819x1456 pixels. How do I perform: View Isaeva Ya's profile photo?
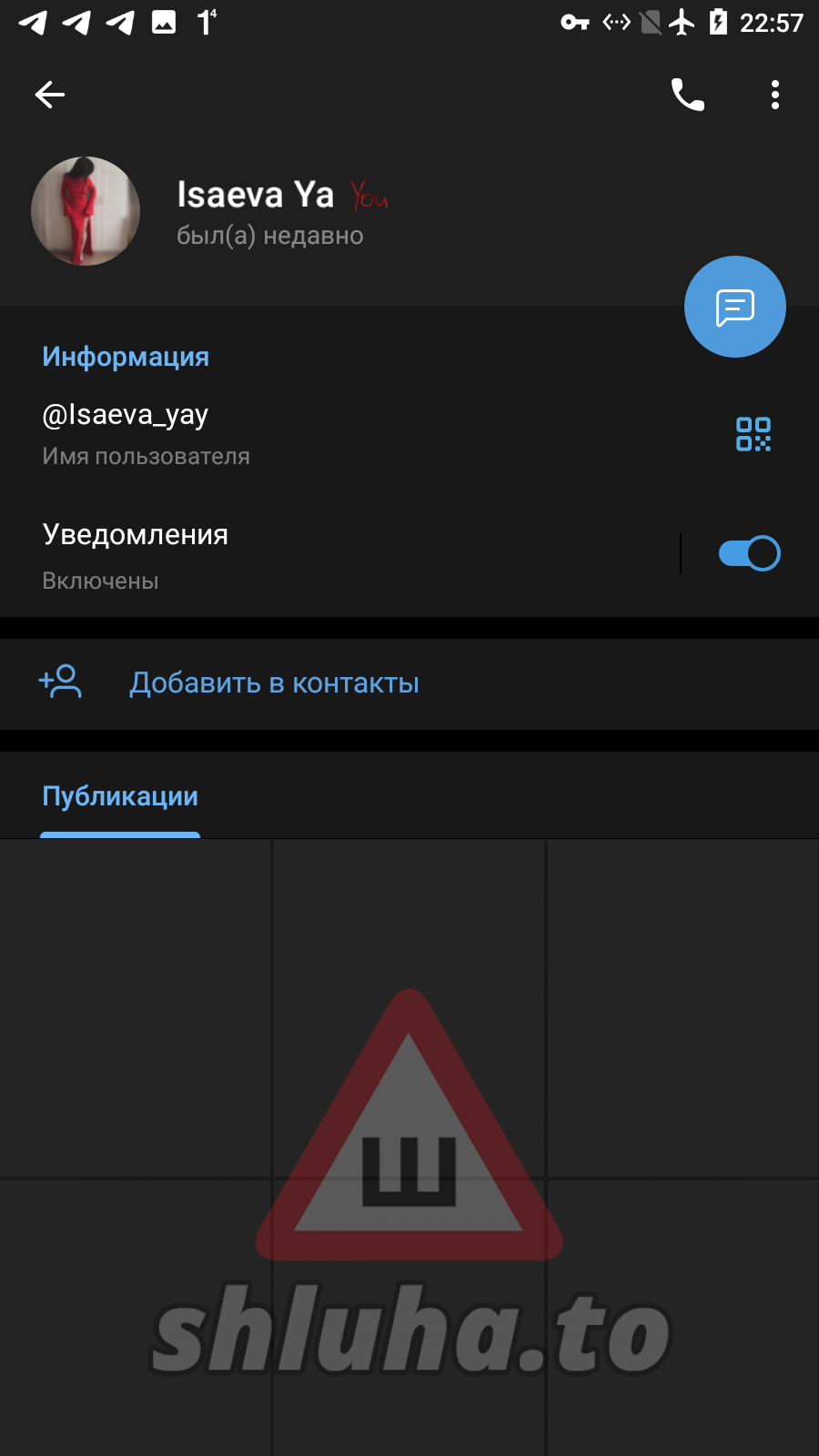(x=86, y=211)
